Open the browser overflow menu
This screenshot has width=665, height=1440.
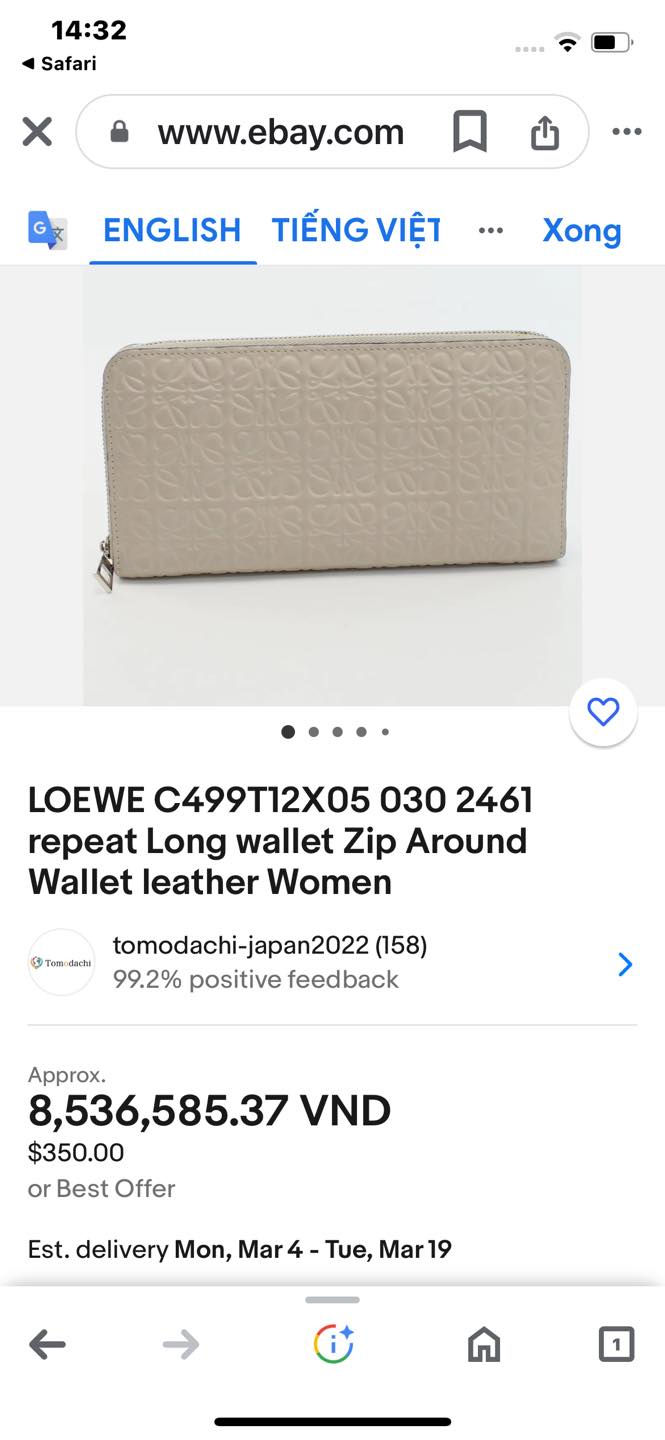pyautogui.click(x=627, y=132)
